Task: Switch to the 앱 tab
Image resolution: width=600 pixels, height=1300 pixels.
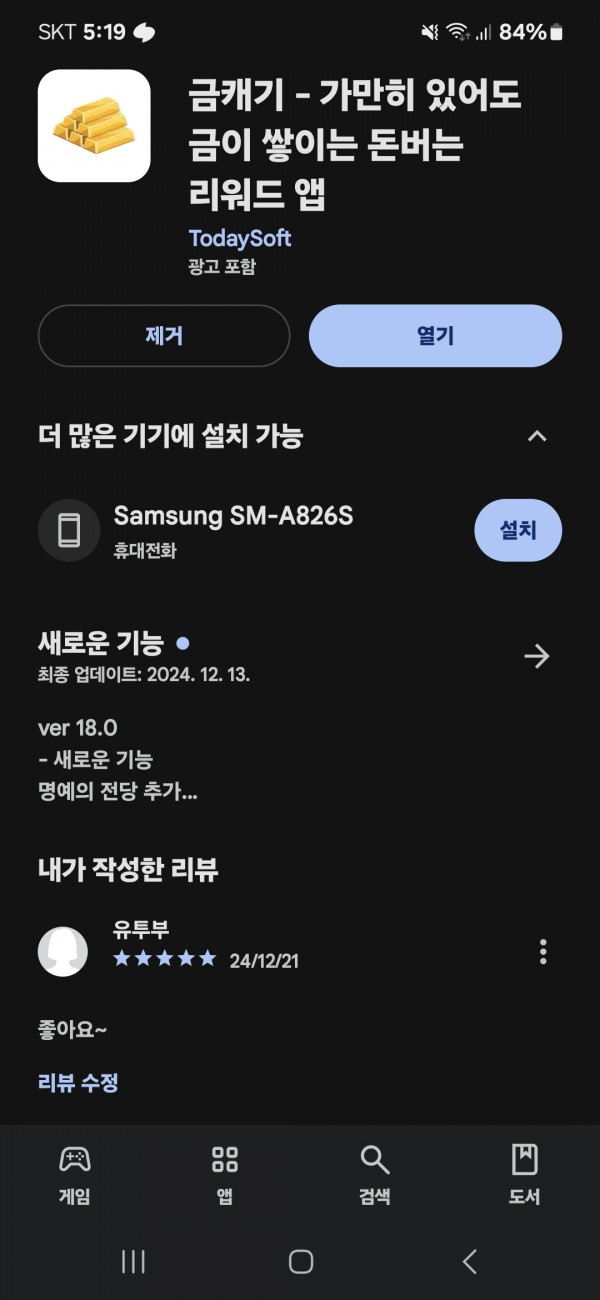Action: 225,1175
